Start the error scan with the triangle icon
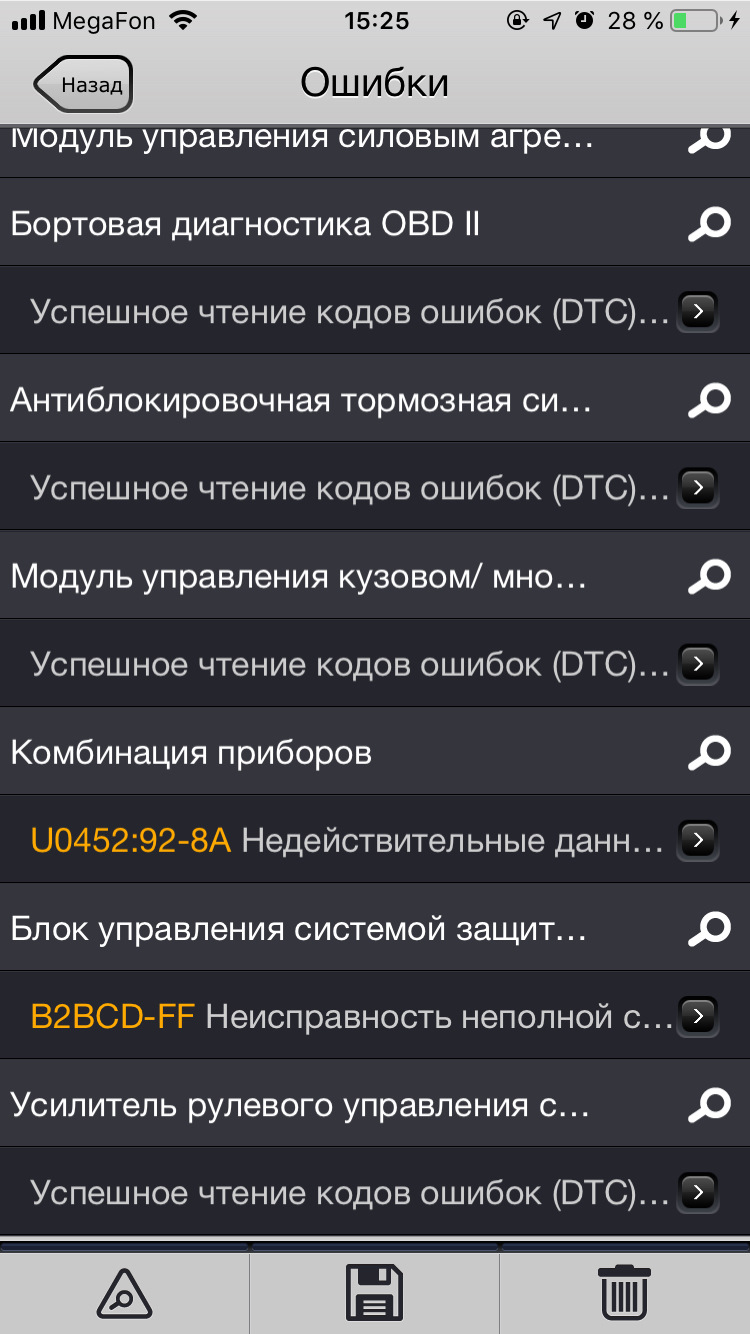 (124, 1293)
